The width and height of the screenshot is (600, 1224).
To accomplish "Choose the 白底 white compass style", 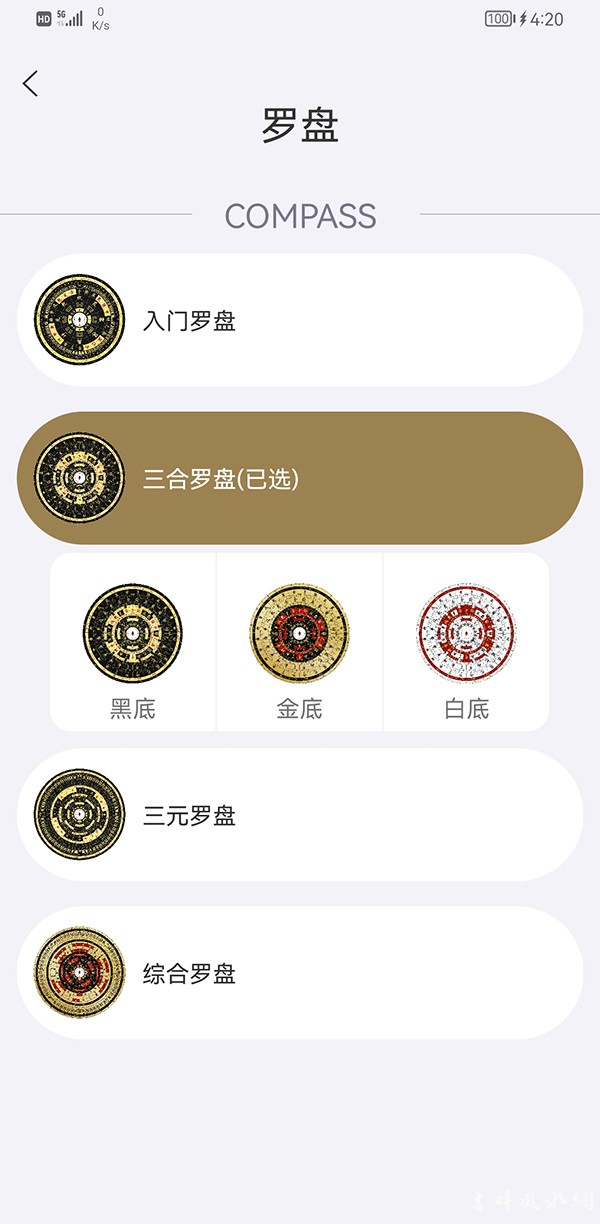I will pyautogui.click(x=466, y=642).
